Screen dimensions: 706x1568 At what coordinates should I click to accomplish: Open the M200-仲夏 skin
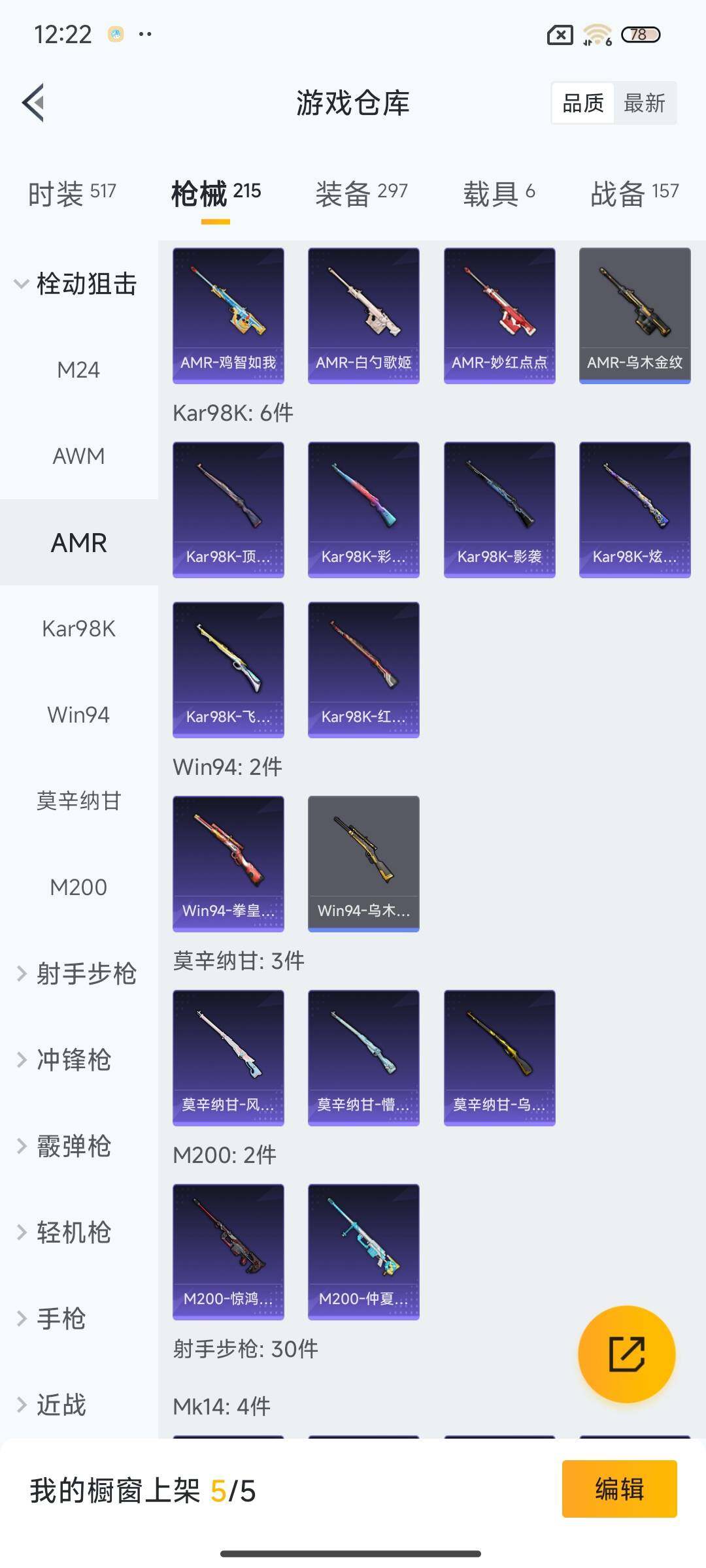point(363,1251)
